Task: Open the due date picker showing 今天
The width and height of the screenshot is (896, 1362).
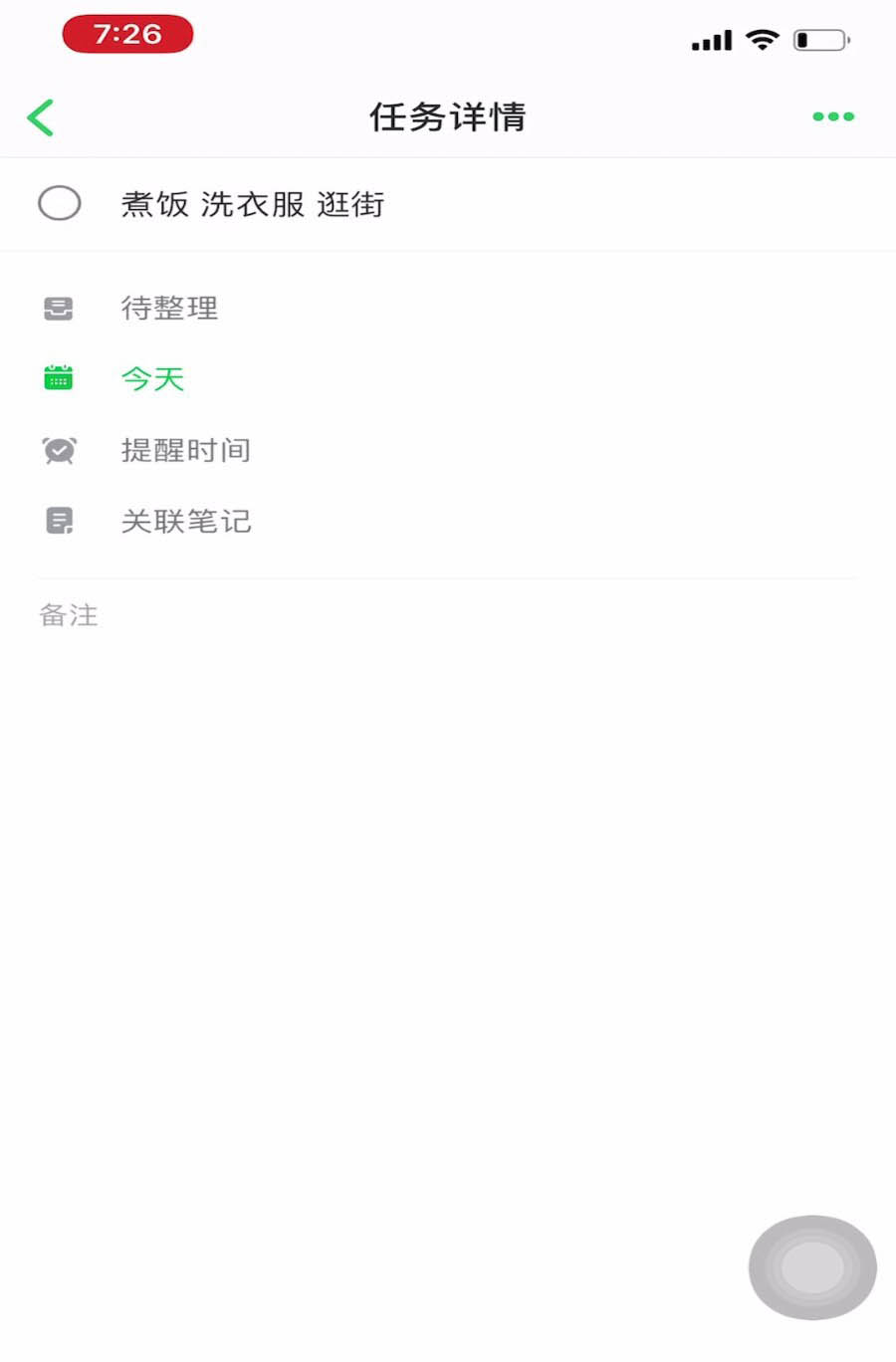Action: point(151,378)
